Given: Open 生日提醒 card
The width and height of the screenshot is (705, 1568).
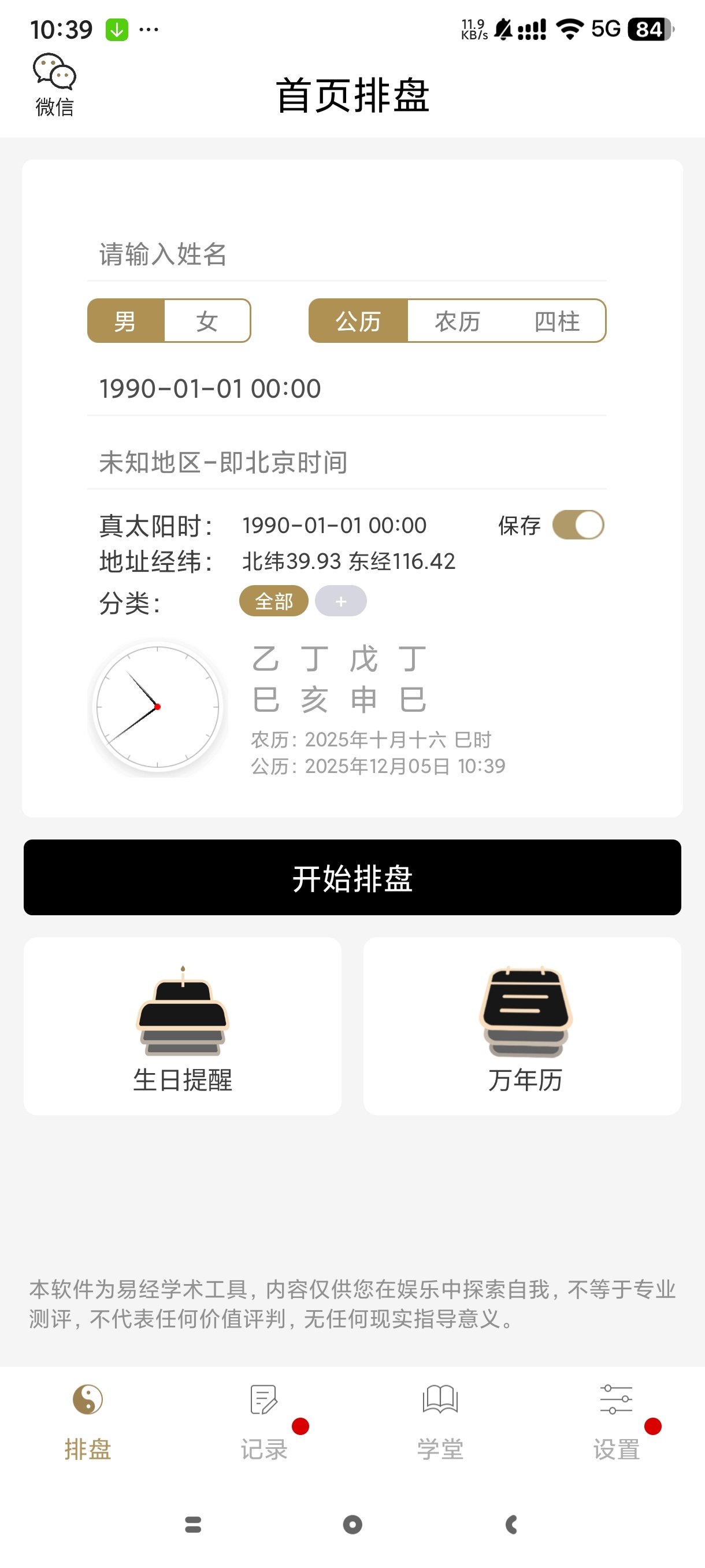Looking at the screenshot, I should tap(183, 1026).
